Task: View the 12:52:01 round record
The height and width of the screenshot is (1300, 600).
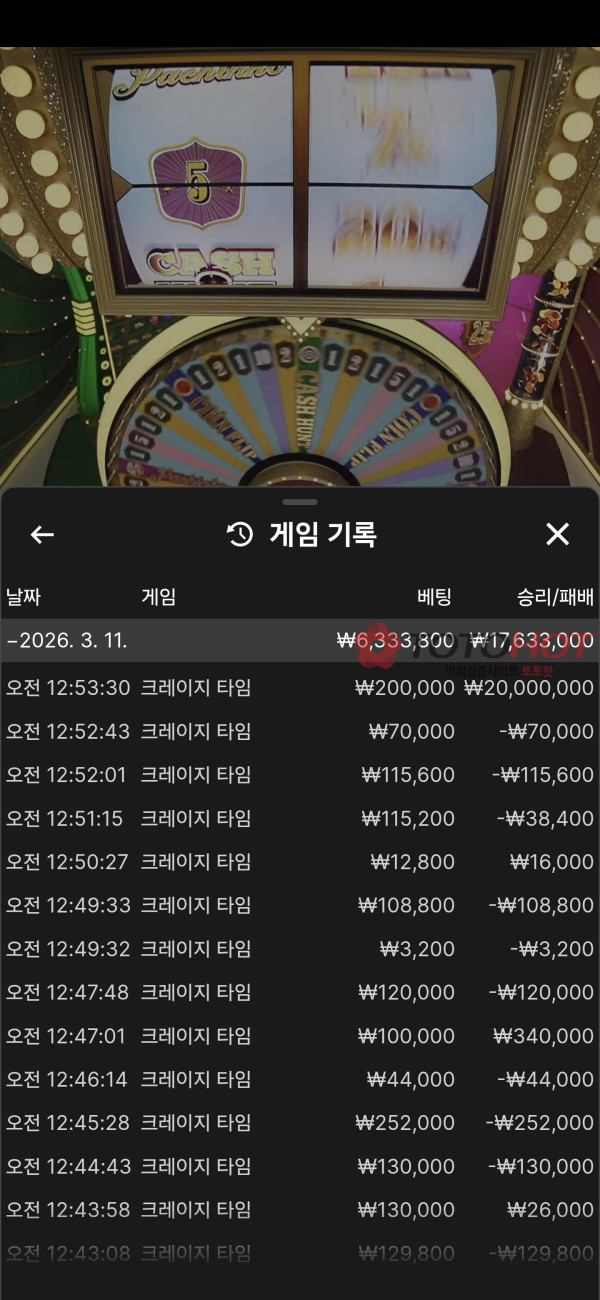Action: click(300, 775)
